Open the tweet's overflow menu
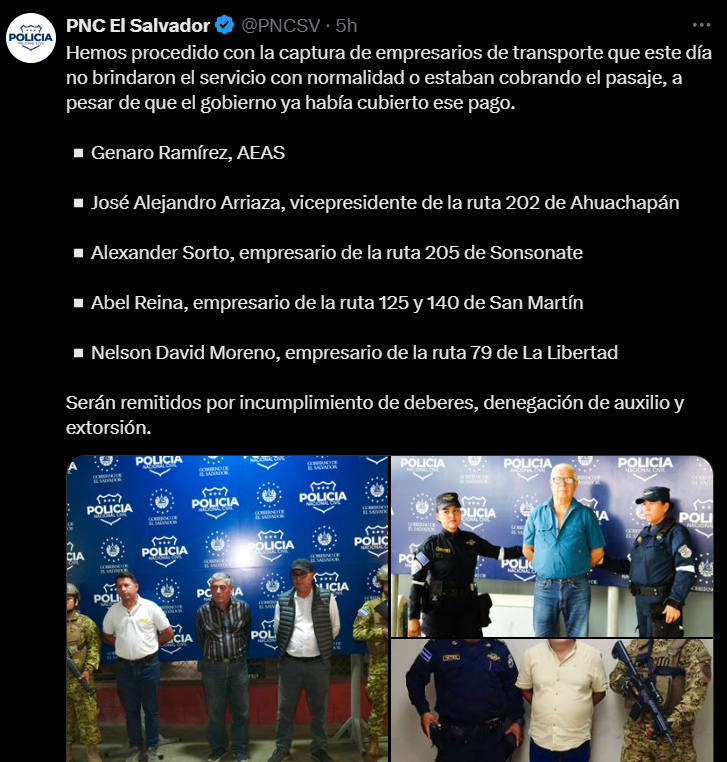The height and width of the screenshot is (762, 727). pos(702,24)
